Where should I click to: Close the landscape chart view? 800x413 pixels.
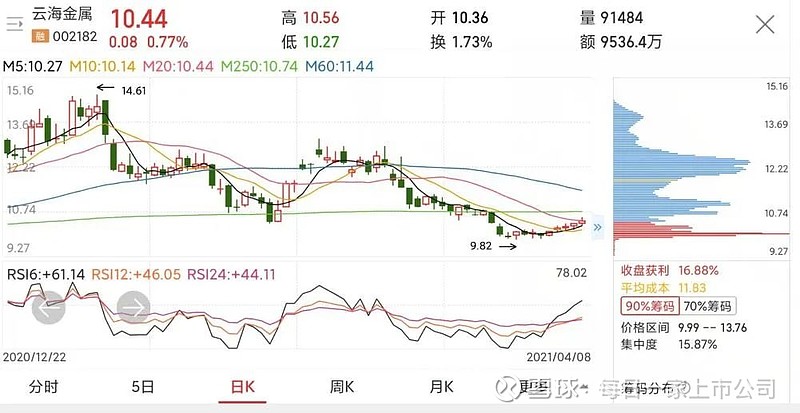tap(764, 25)
